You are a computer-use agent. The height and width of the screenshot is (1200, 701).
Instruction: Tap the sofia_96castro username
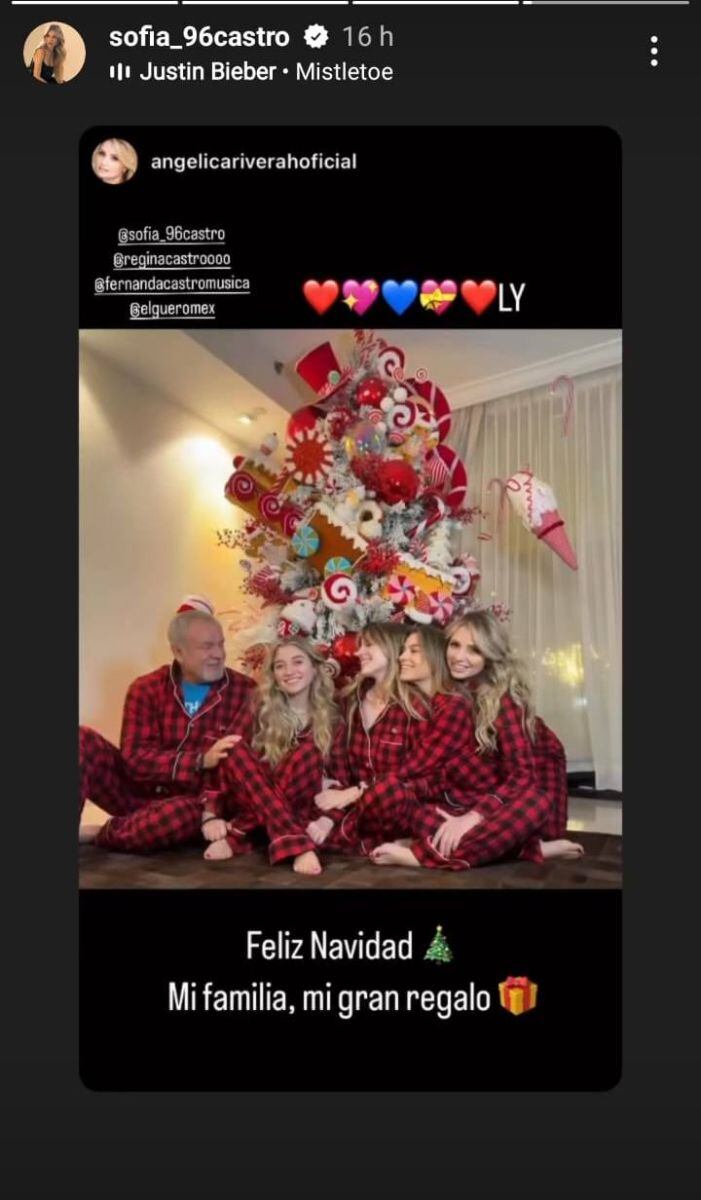coord(199,37)
